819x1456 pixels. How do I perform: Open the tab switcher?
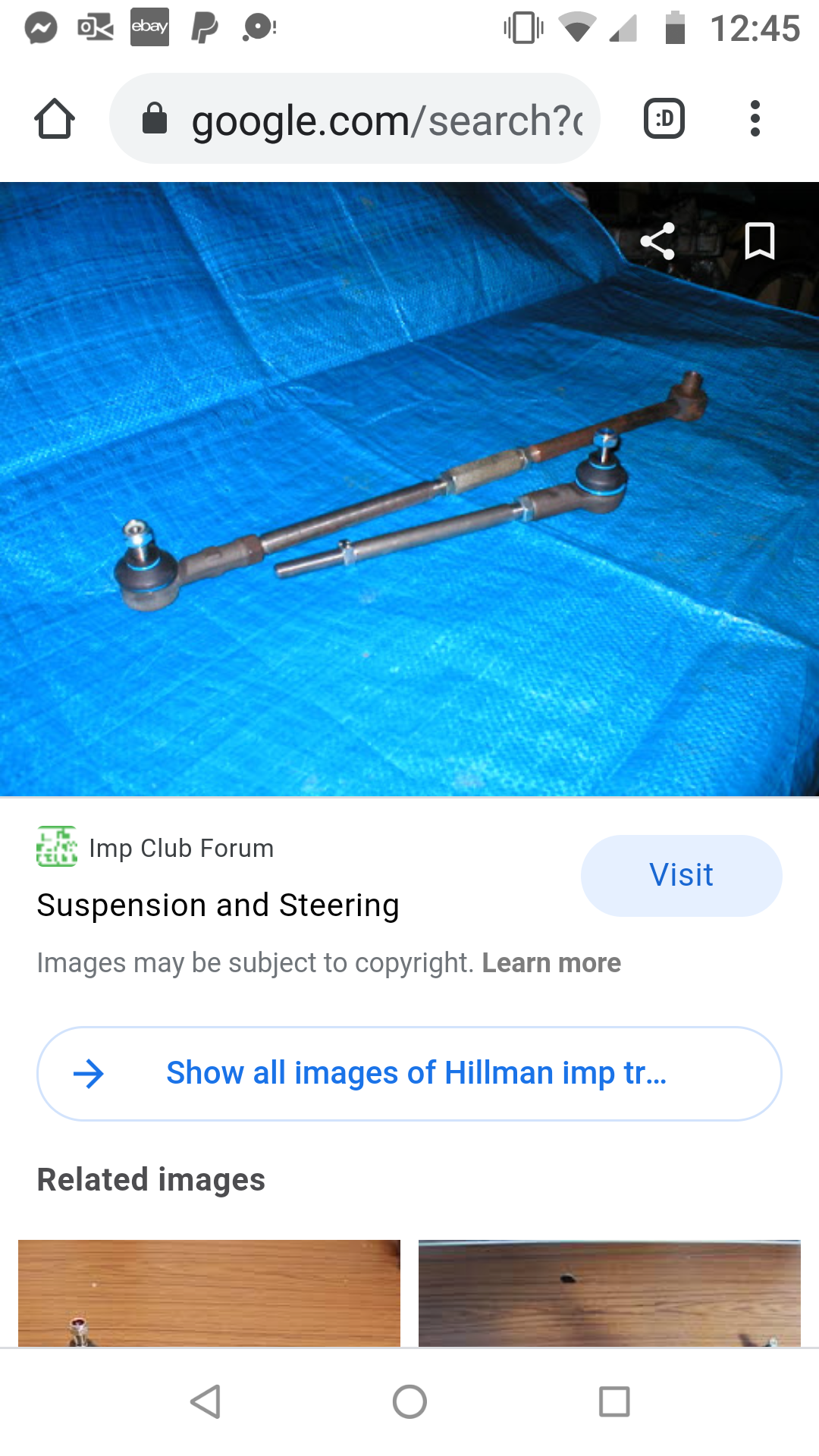[x=664, y=119]
